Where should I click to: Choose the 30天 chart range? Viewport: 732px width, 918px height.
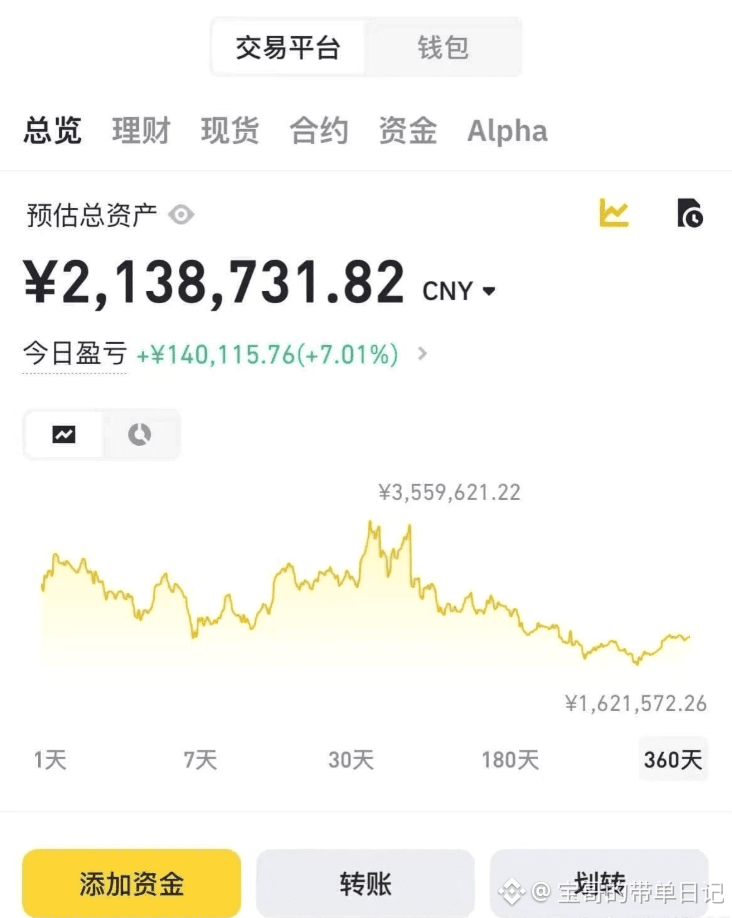pyautogui.click(x=351, y=760)
